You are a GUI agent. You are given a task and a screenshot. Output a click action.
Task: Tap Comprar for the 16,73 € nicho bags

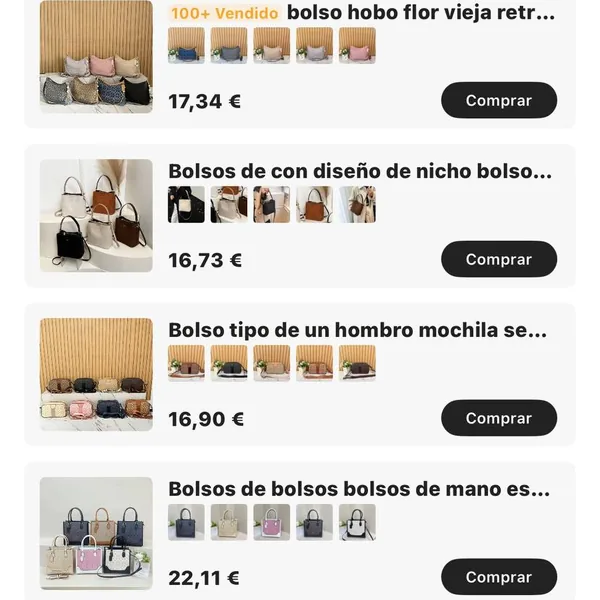498,259
